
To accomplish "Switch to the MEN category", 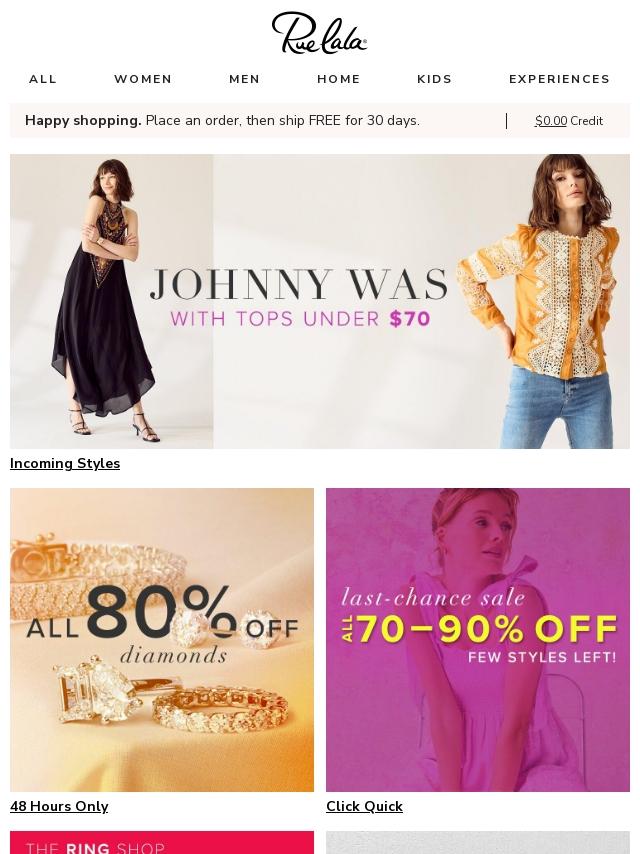I will (x=244, y=79).
